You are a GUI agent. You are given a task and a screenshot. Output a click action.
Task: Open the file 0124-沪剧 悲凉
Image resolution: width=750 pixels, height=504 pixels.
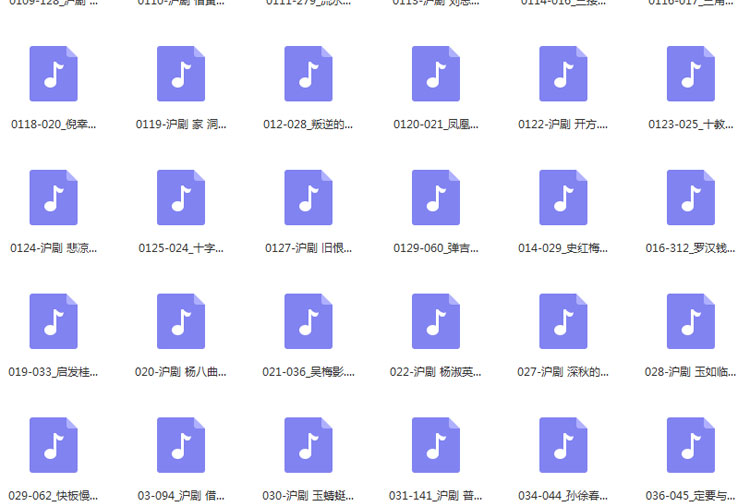point(54,198)
